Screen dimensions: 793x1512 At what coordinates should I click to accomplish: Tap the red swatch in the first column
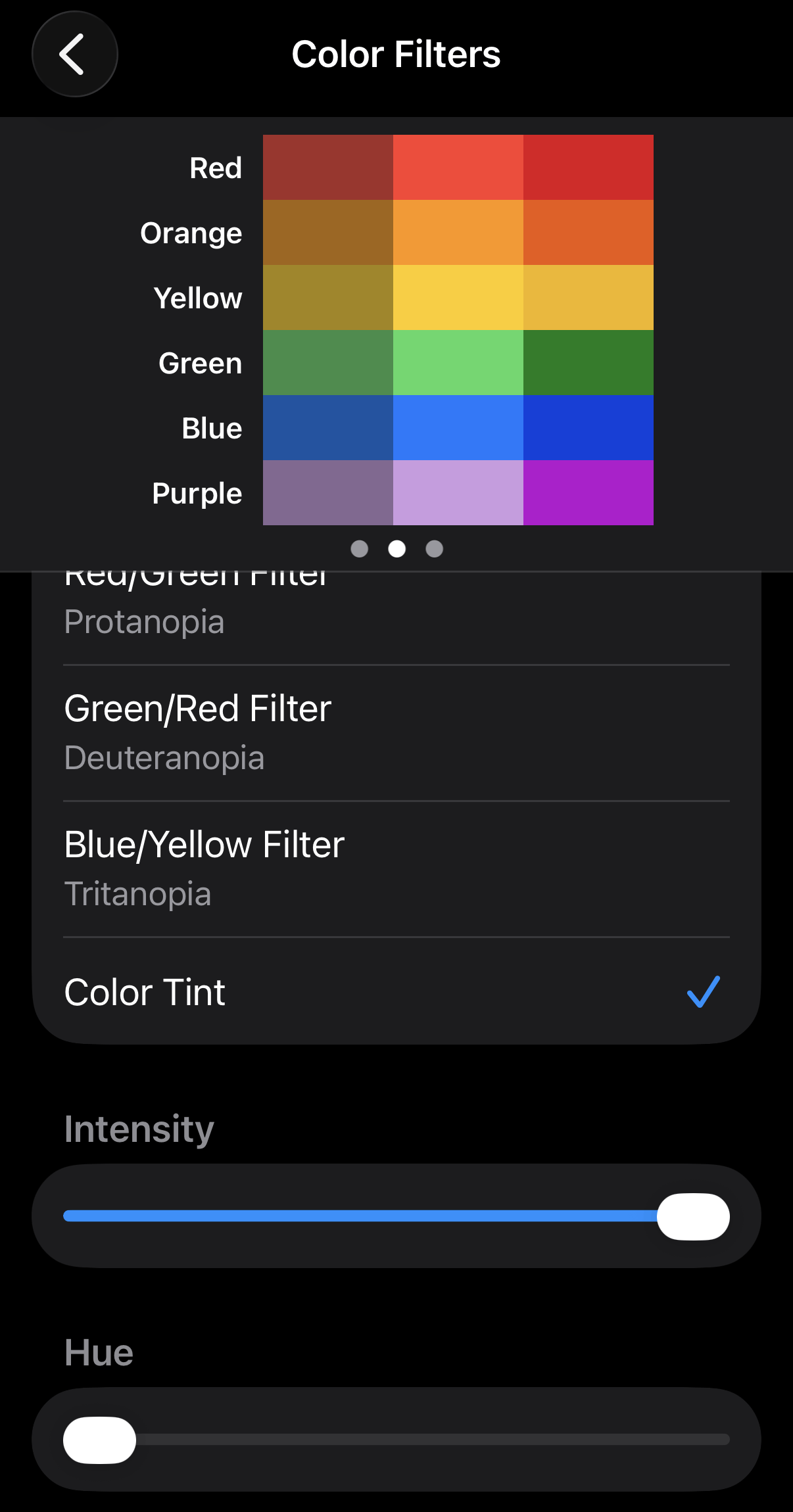point(327,168)
